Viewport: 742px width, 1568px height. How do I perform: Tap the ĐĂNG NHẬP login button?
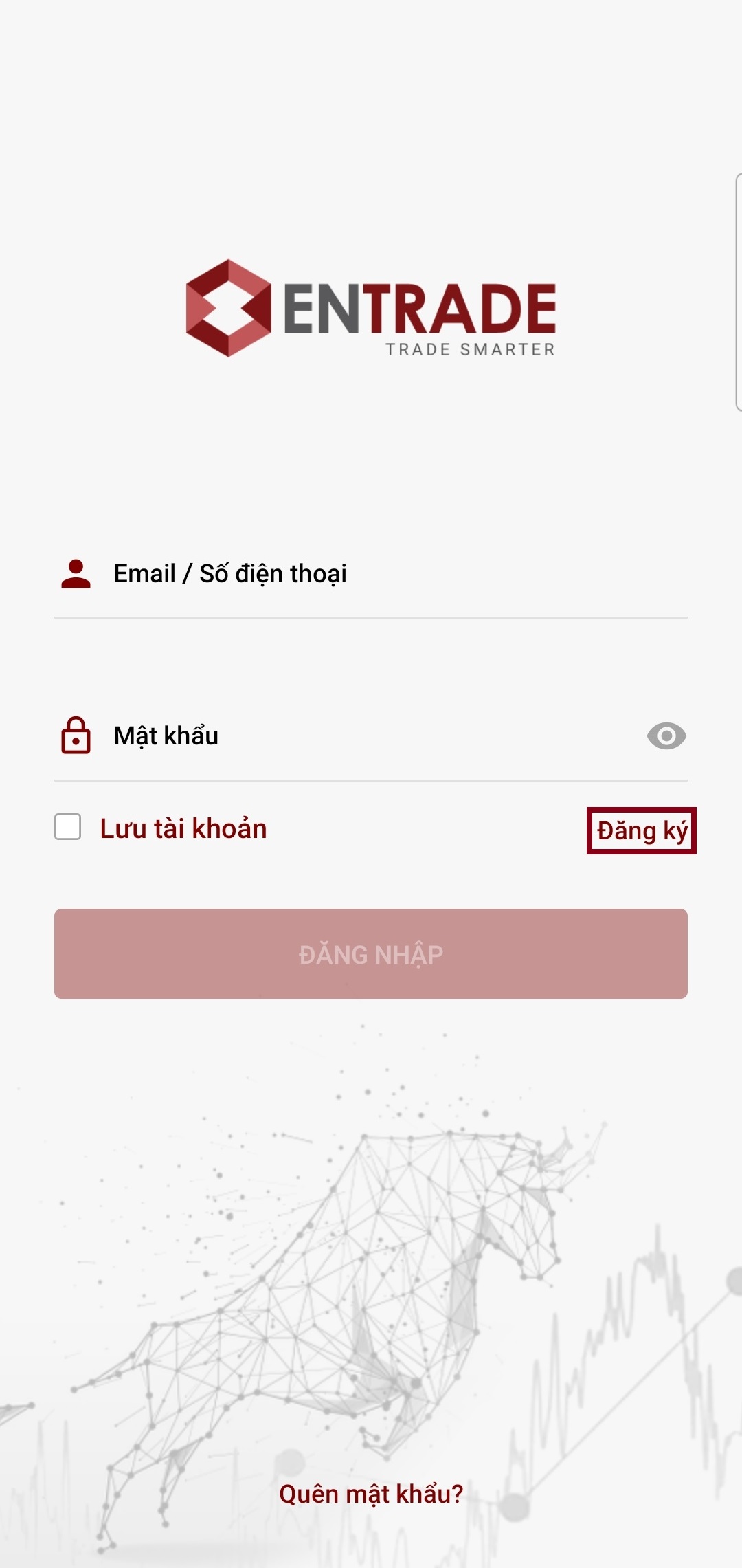371,953
